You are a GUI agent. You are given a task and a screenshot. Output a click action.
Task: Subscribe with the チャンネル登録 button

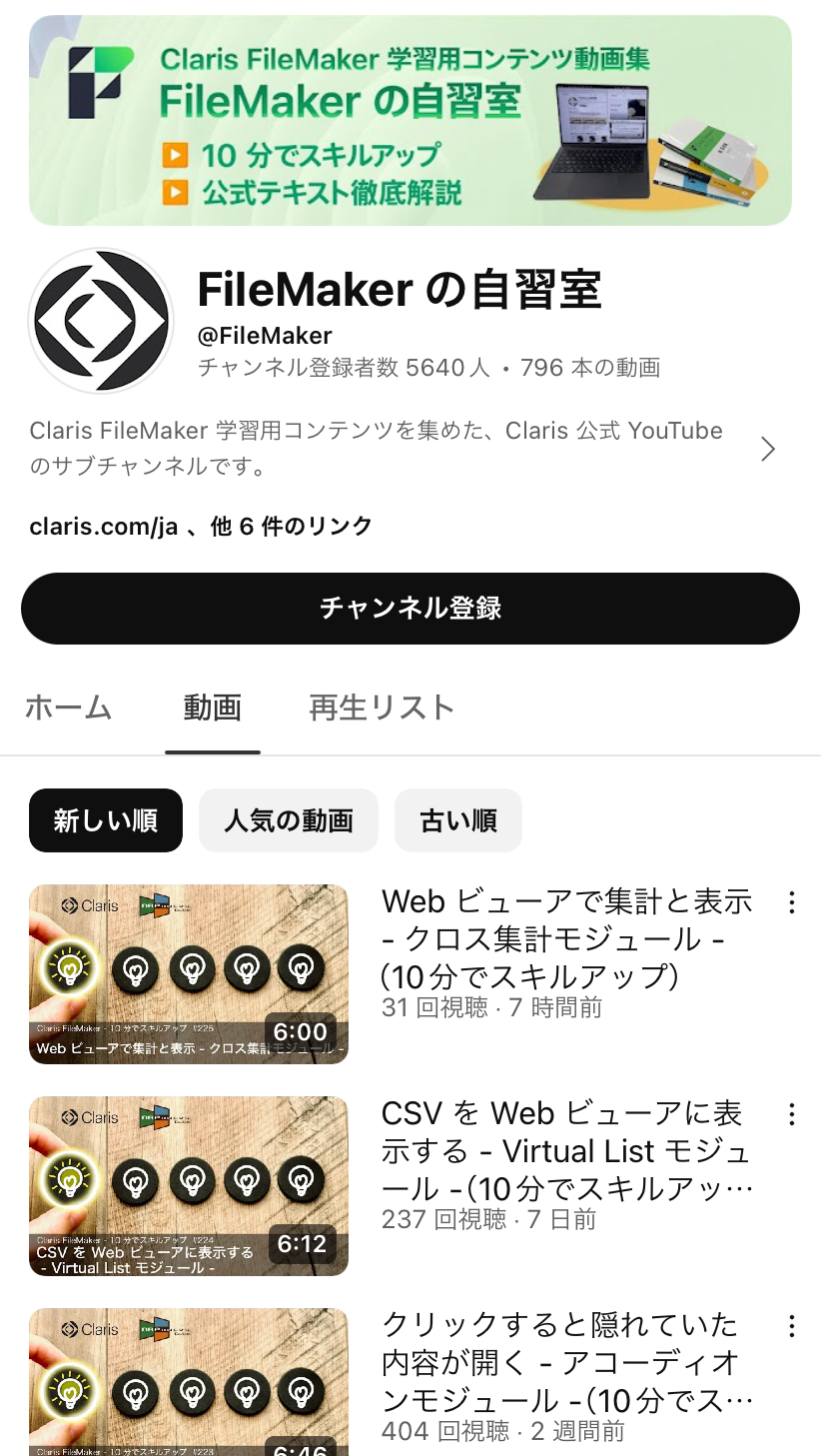[x=410, y=608]
